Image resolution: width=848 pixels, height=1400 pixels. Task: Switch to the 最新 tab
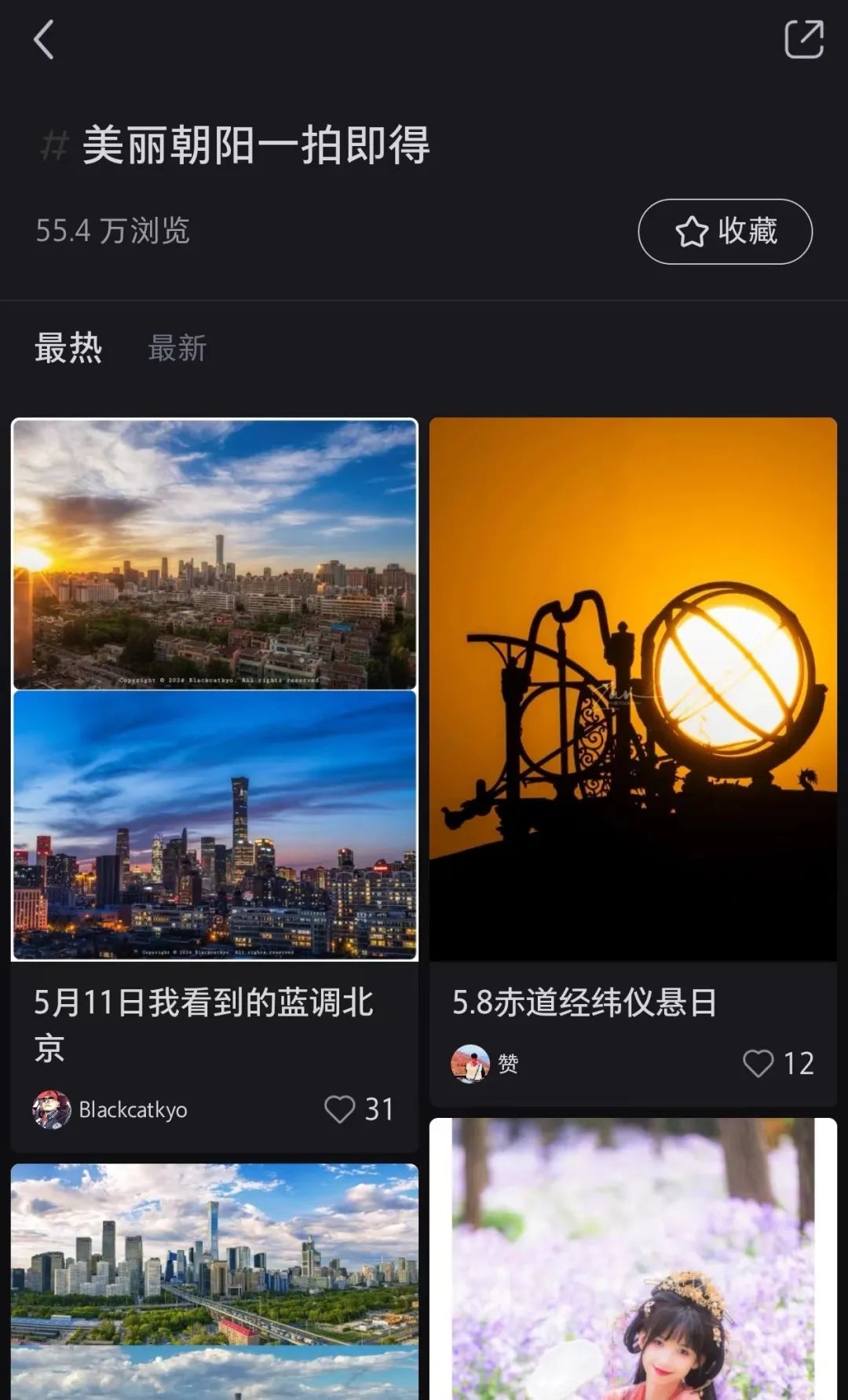(x=177, y=348)
